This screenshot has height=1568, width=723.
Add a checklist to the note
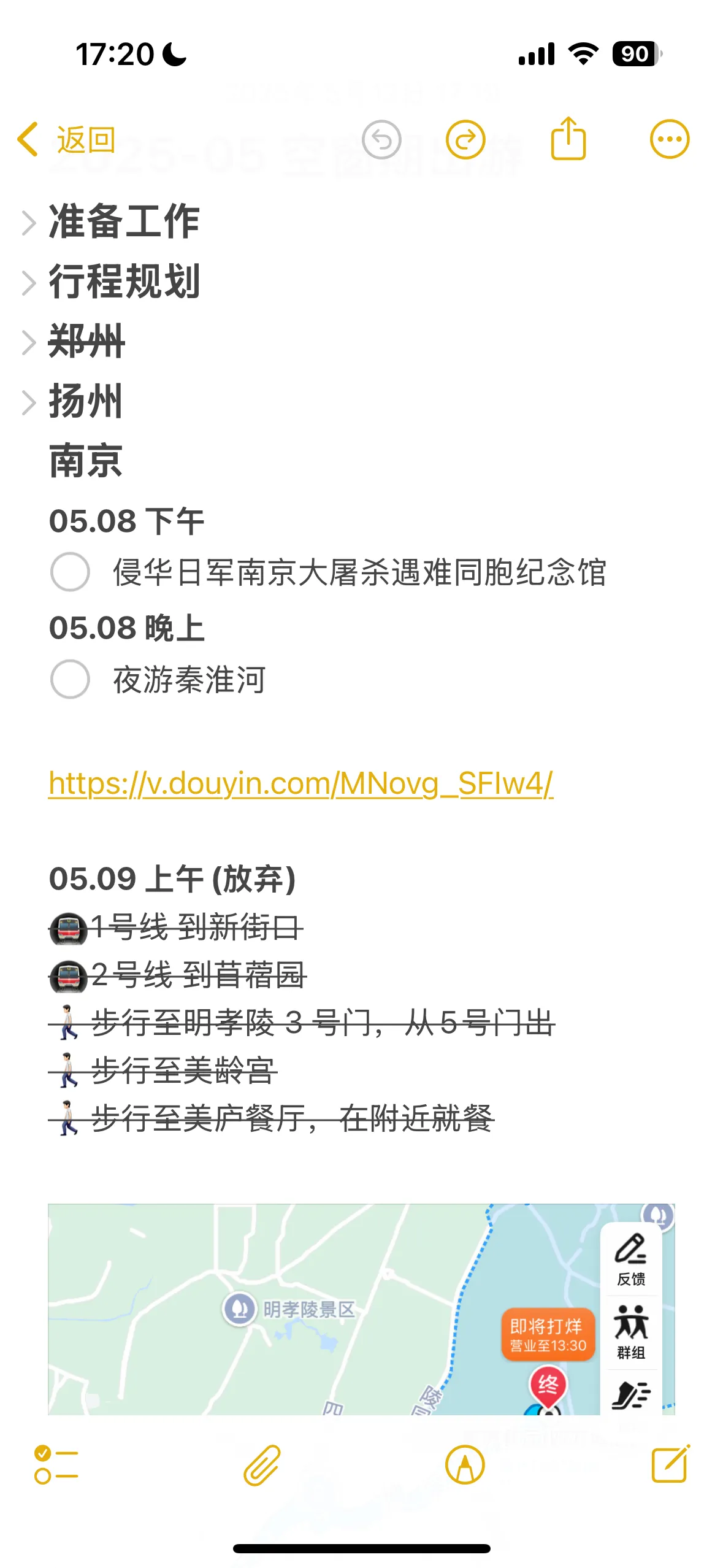pos(56,1465)
